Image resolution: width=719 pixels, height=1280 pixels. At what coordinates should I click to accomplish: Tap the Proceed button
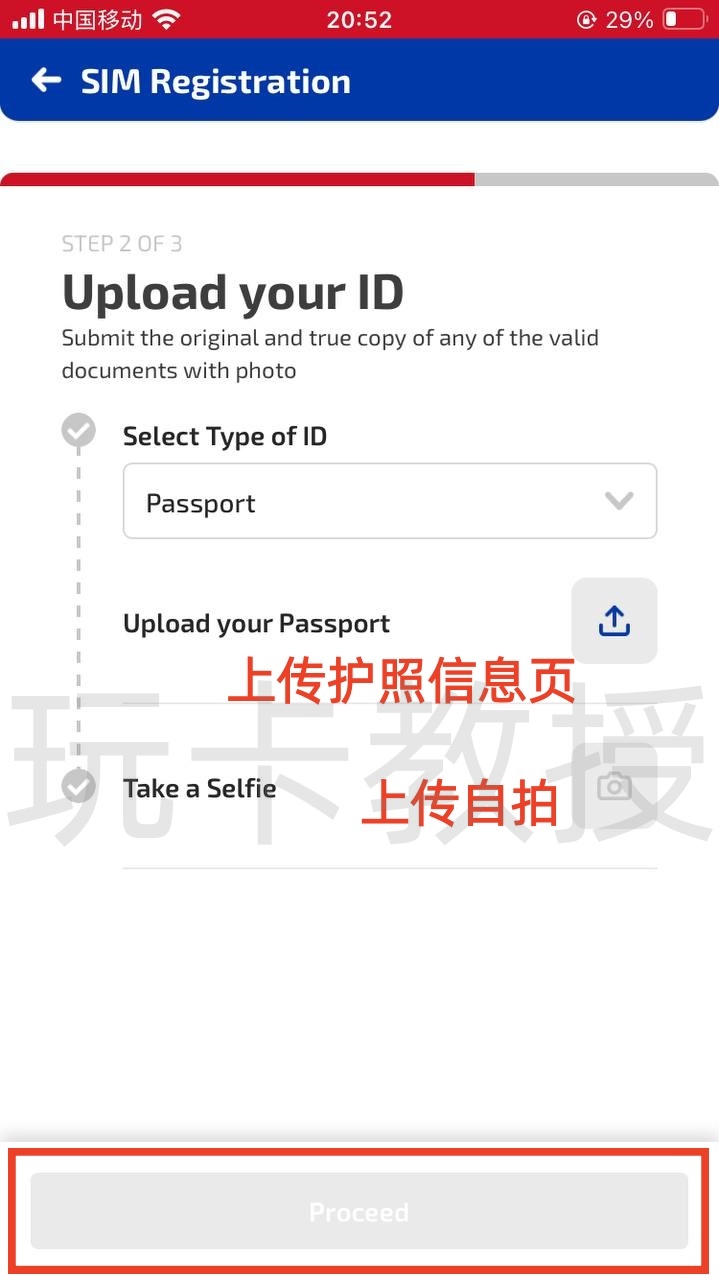[x=359, y=1211]
